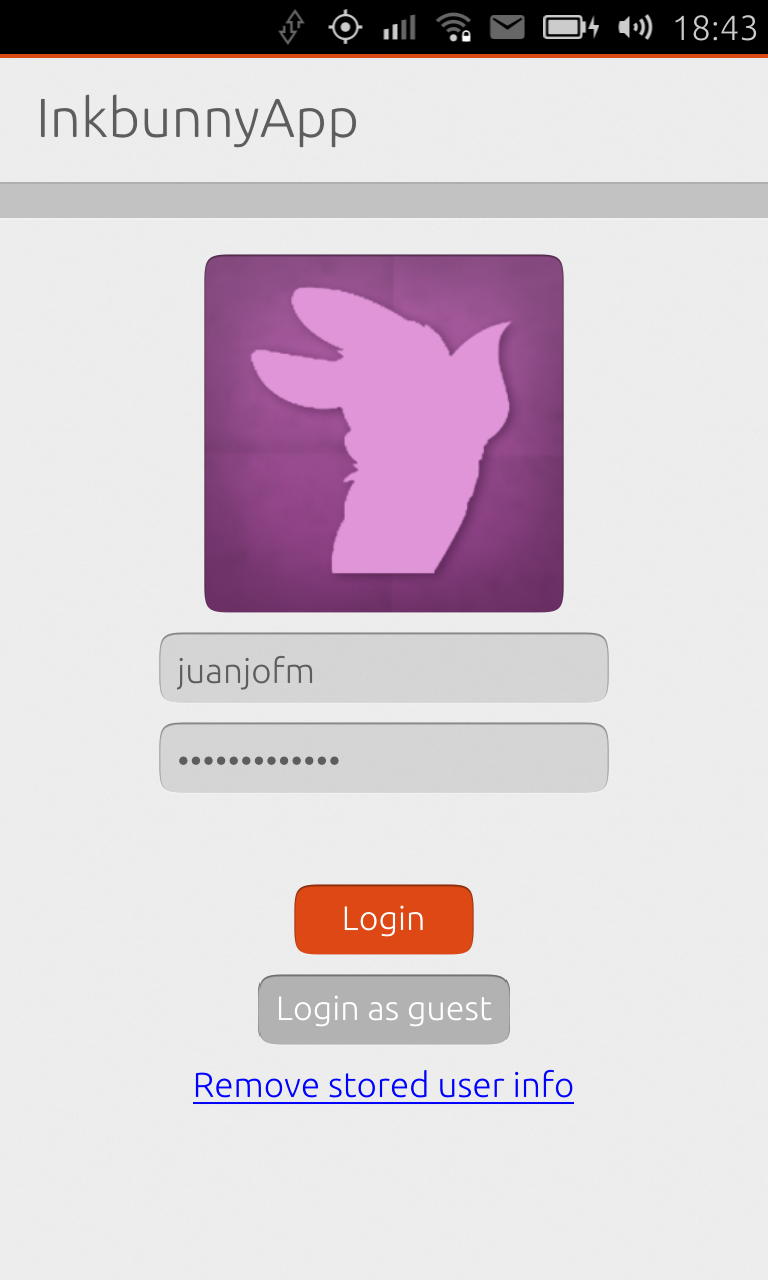
Task: Tap the username field containing juanjofm
Action: point(384,668)
